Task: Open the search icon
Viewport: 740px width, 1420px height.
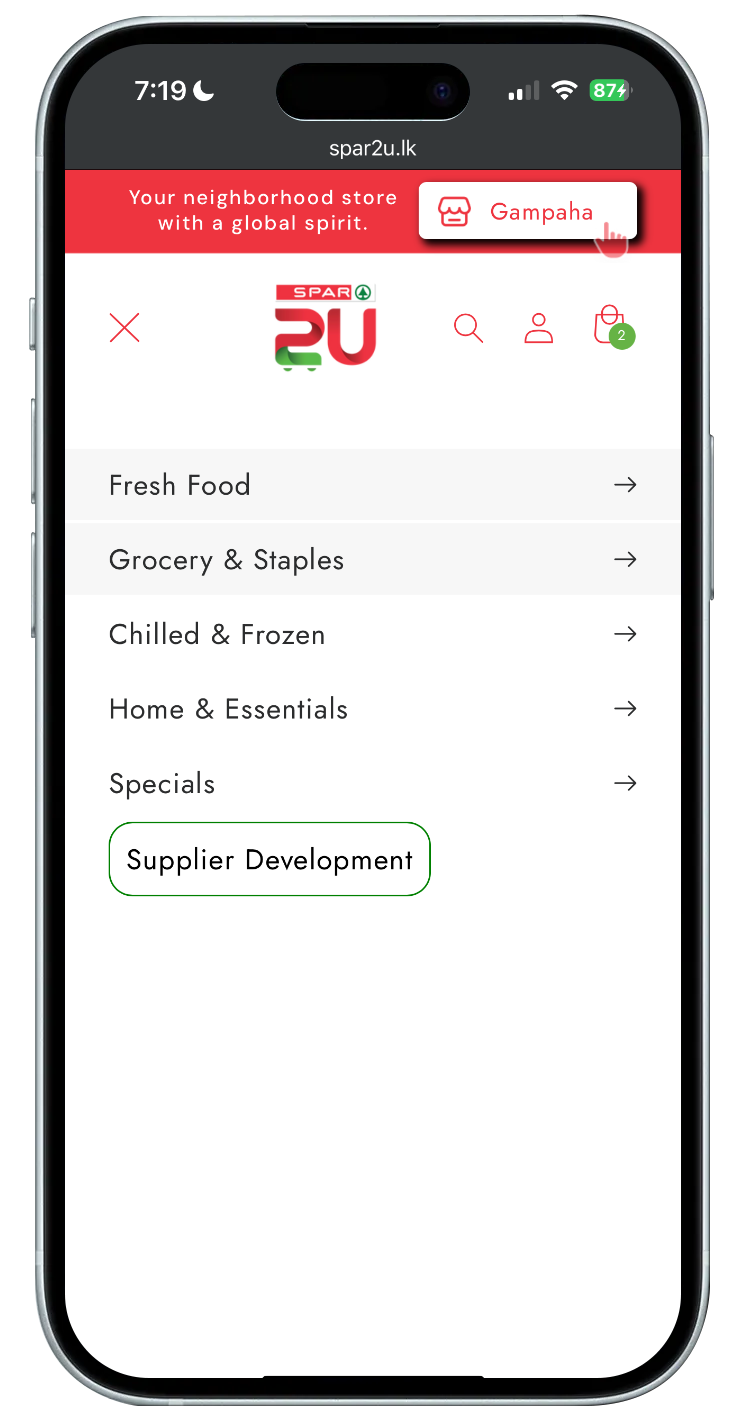Action: 468,328
